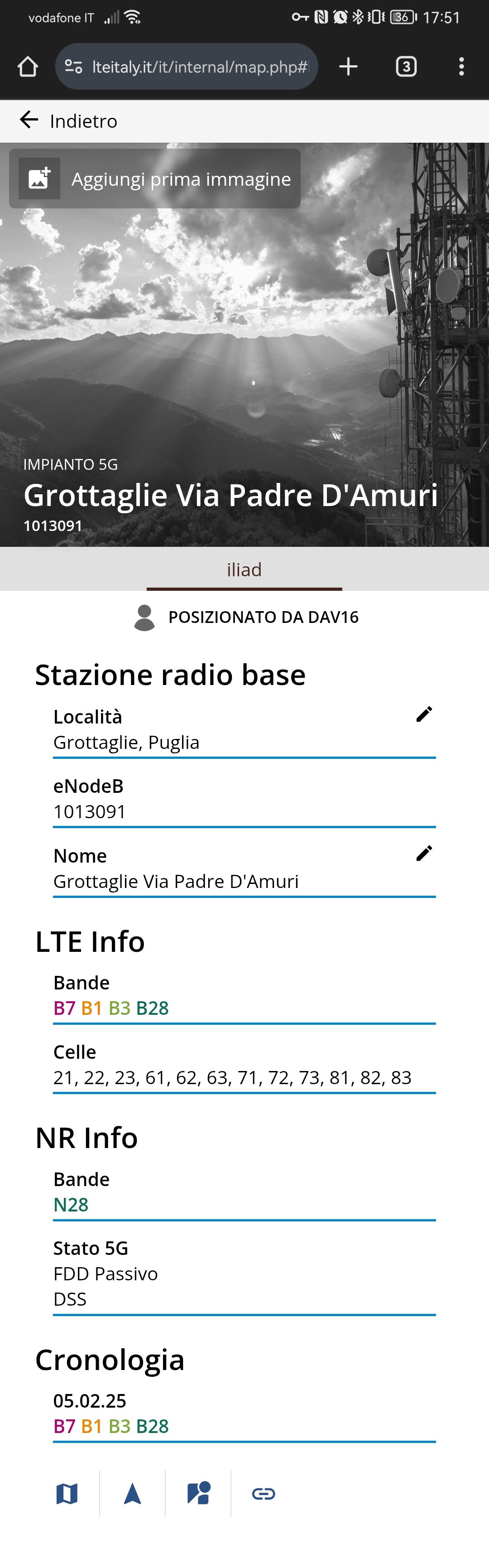Tap Aggiungi prima immagine button
Viewport: 489px width, 1568px height.
[155, 179]
